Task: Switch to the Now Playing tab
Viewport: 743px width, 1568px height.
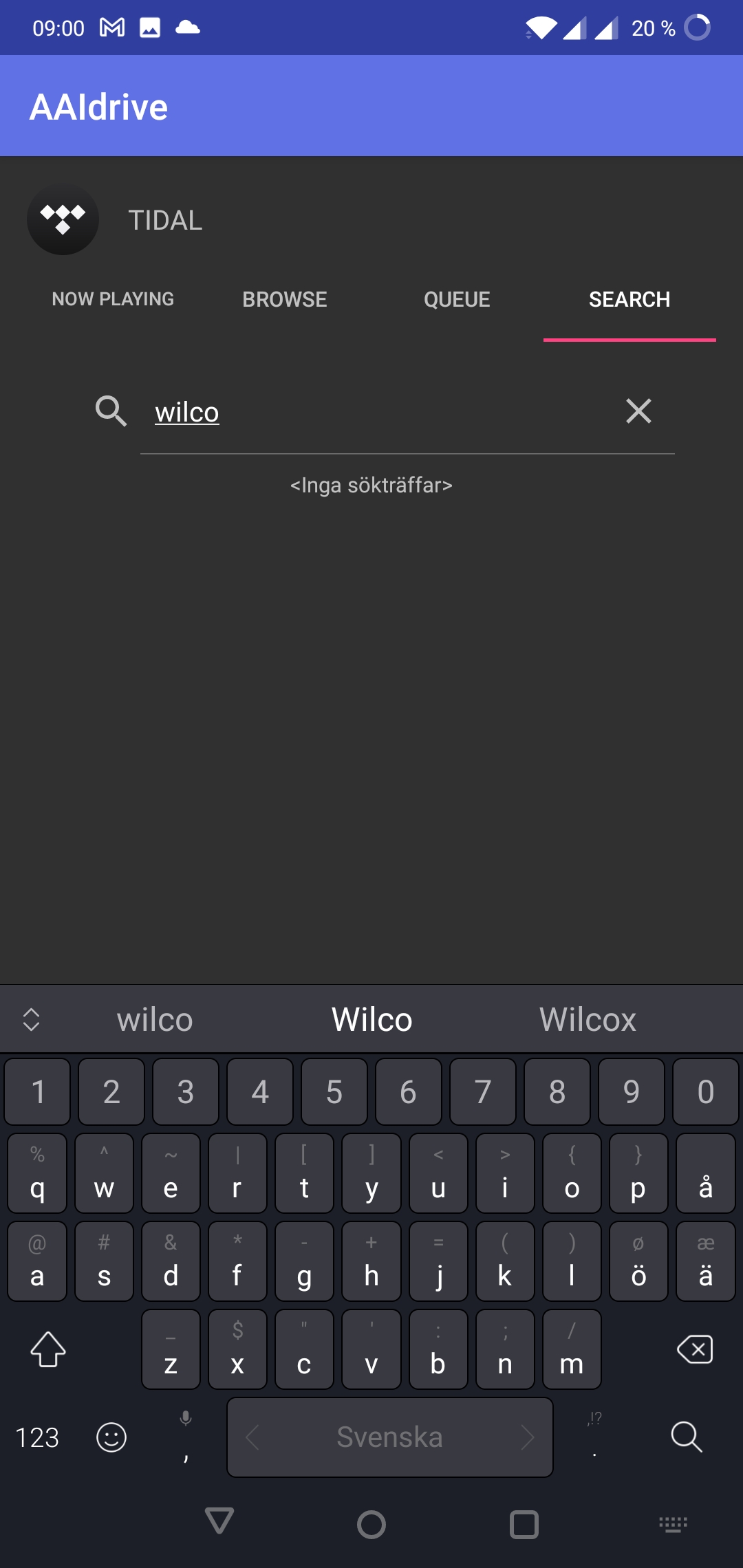Action: 113,299
